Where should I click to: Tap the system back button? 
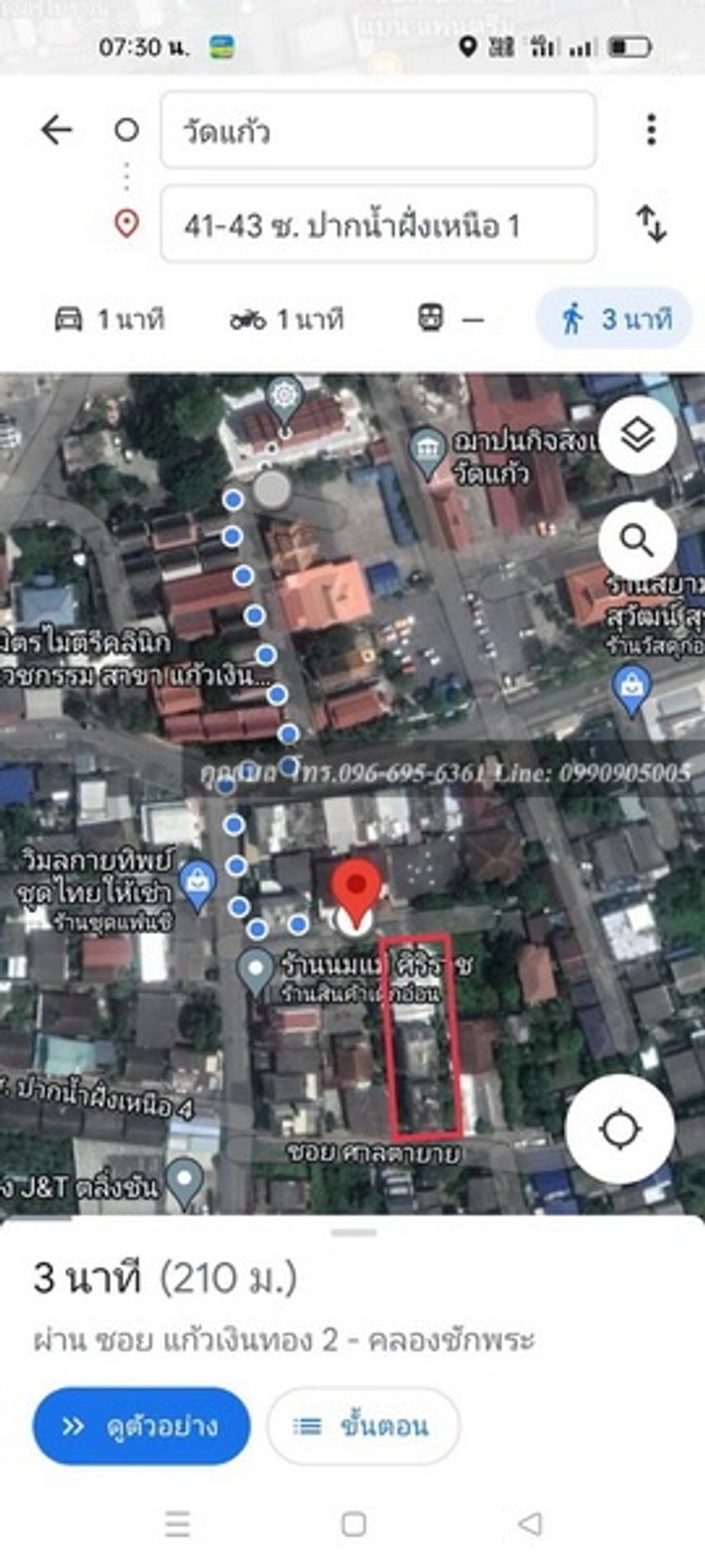530,1524
